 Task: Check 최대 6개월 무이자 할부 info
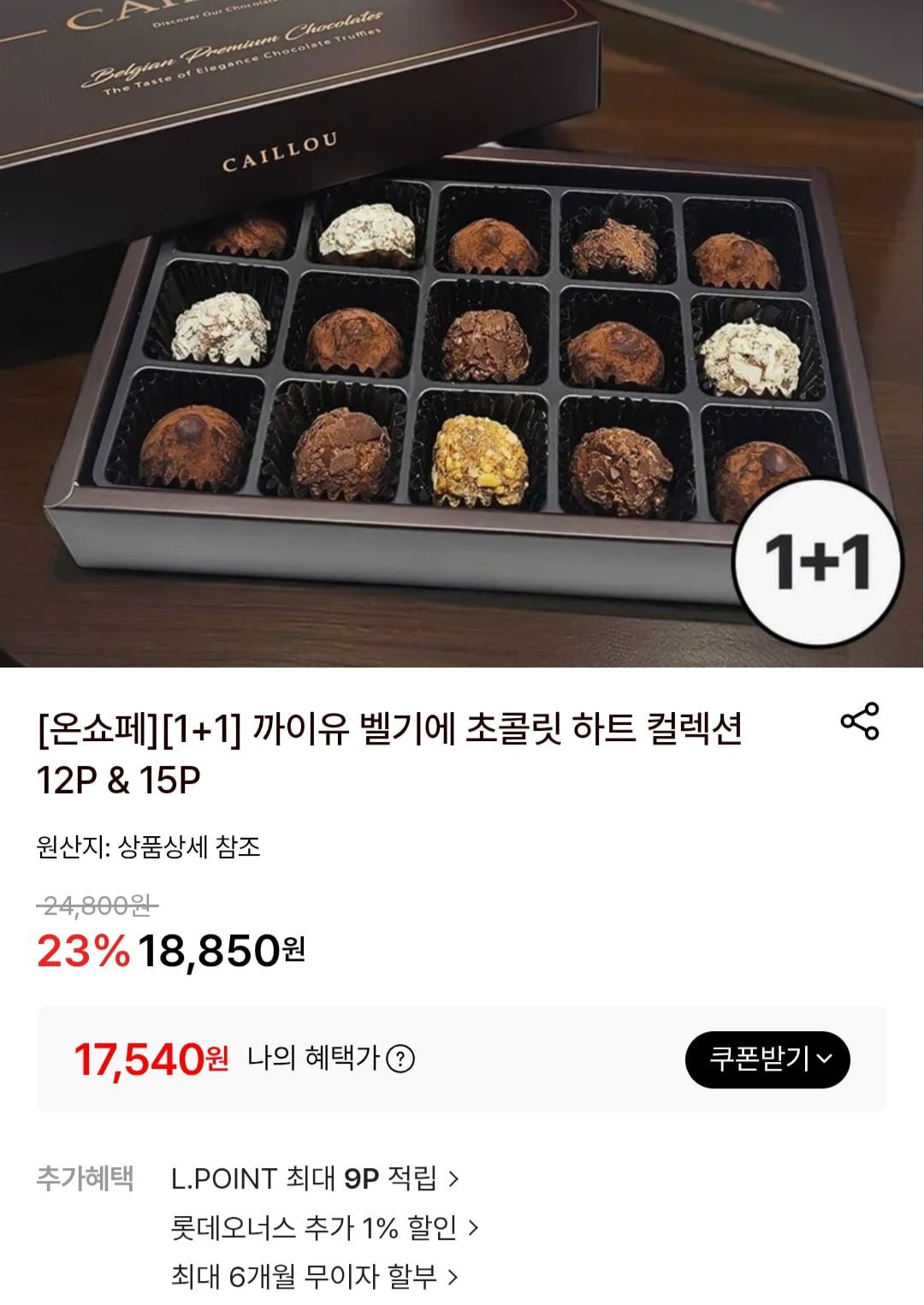pyautogui.click(x=315, y=1277)
